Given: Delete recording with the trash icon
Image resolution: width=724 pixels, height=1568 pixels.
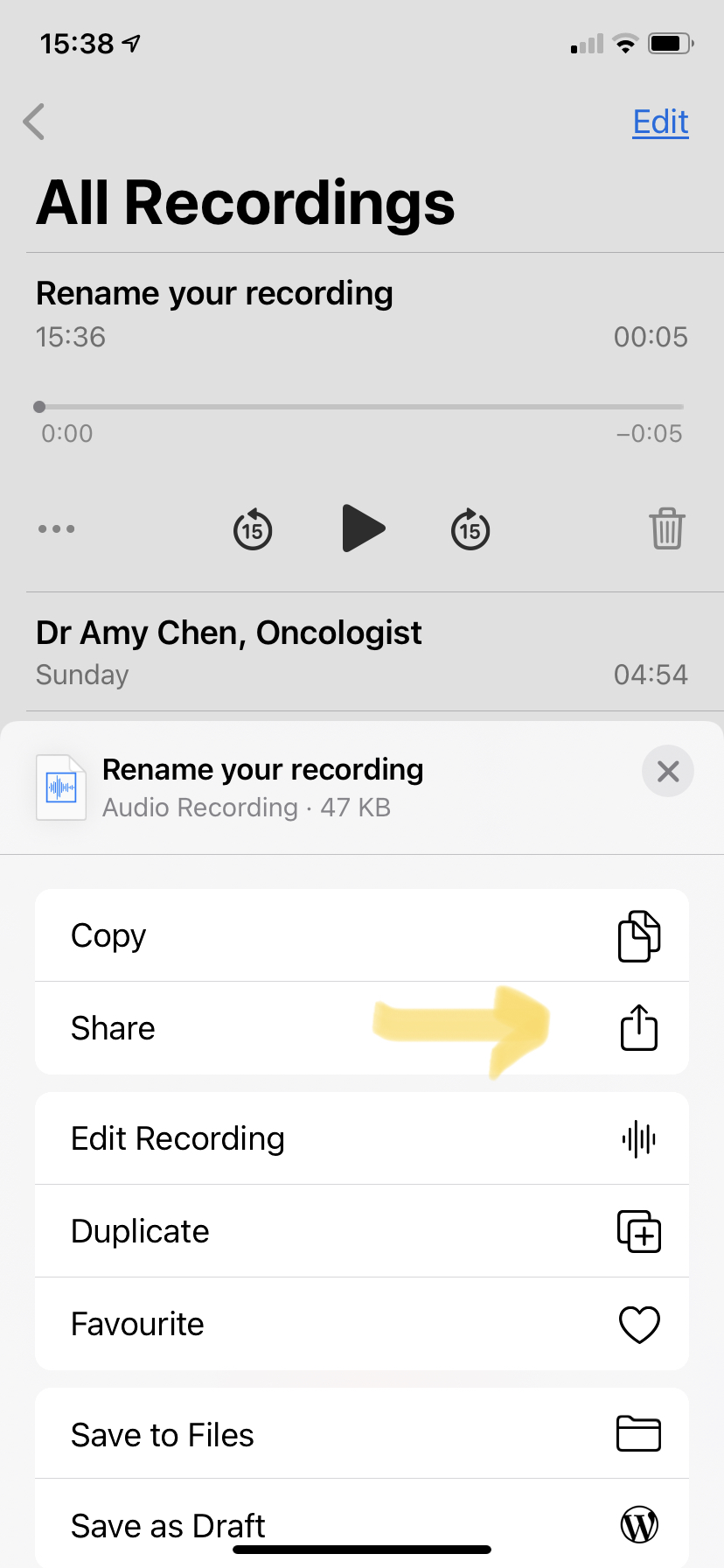Looking at the screenshot, I should click(666, 528).
